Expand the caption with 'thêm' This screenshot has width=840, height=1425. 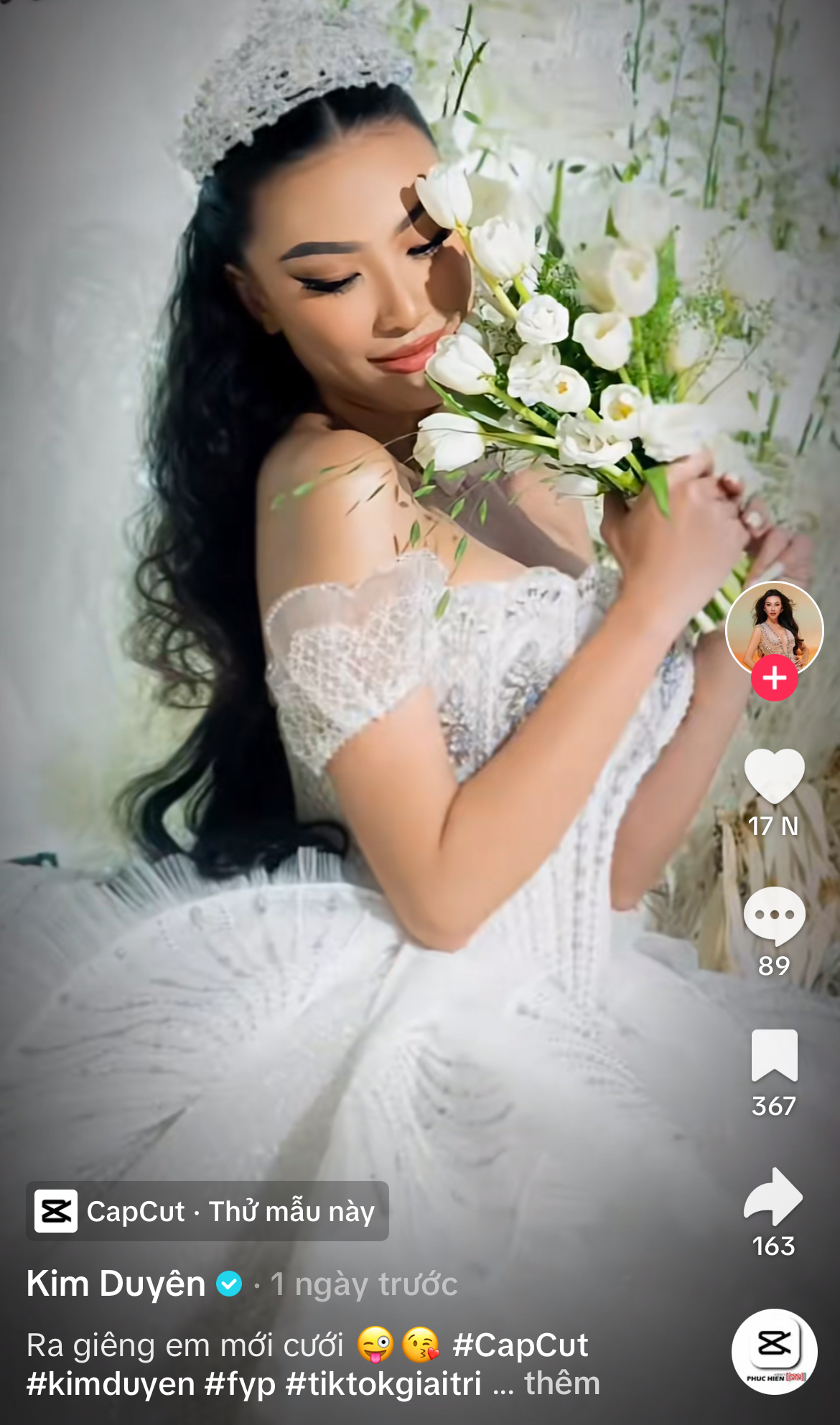[x=562, y=1383]
